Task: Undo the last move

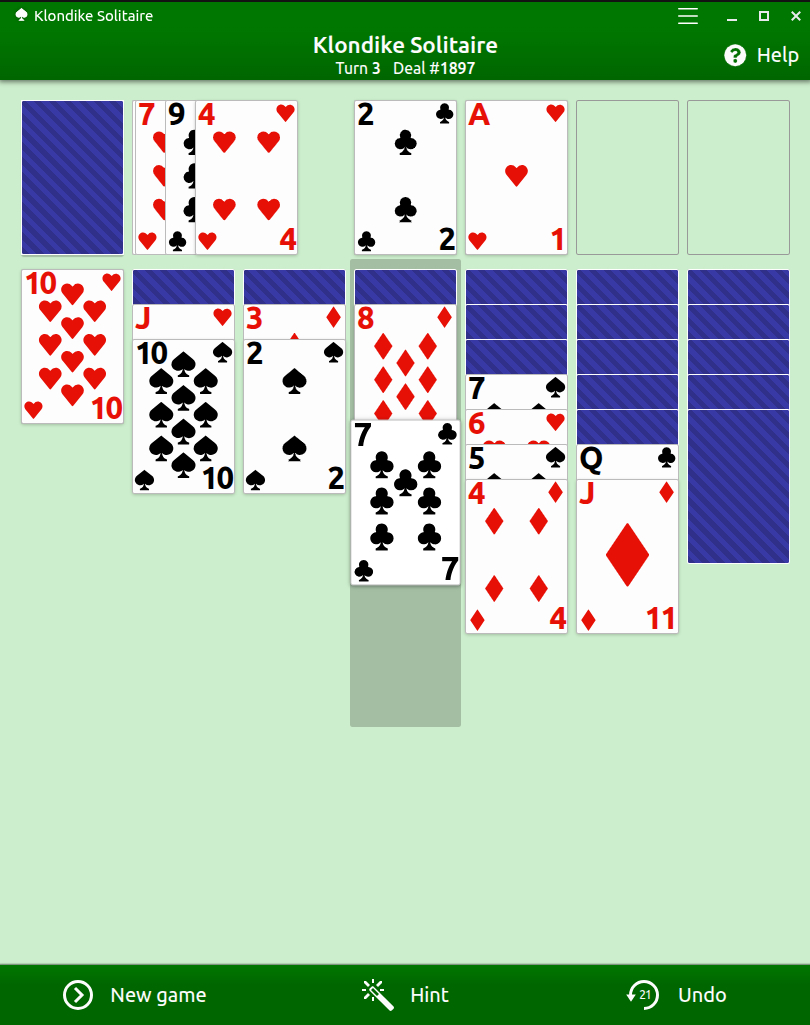Action: point(677,995)
